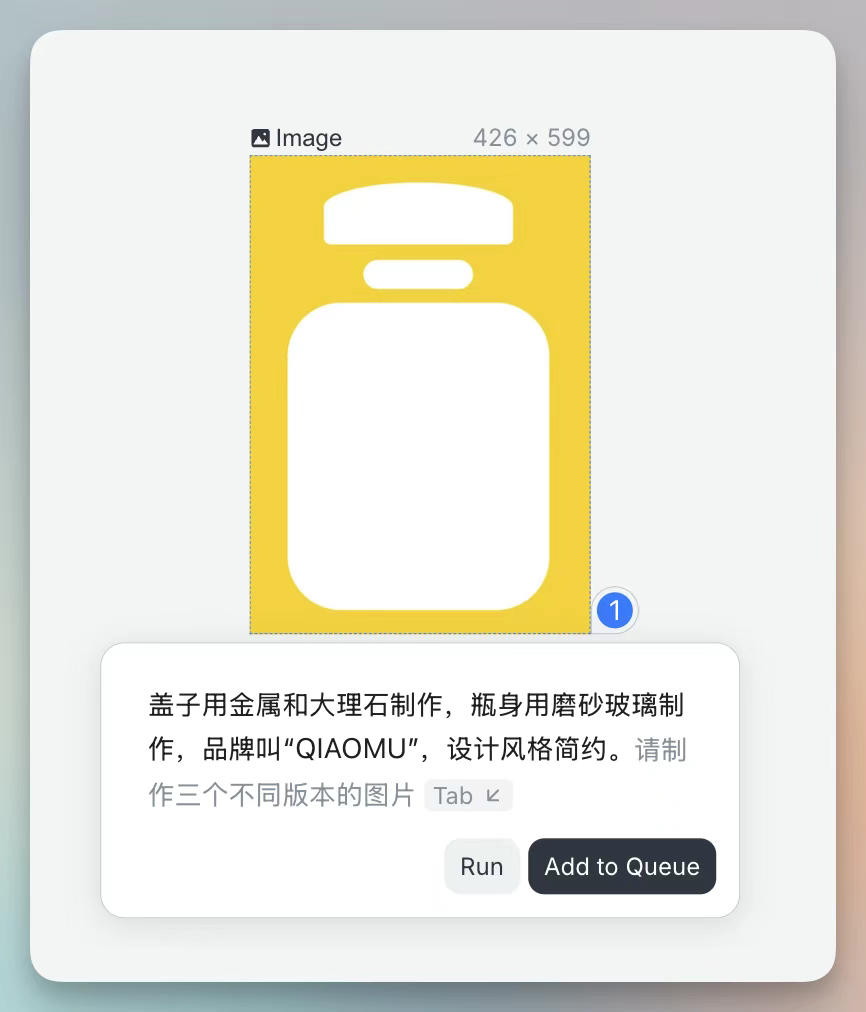This screenshot has height=1012, width=866.
Task: Tap the blue number 1 badge
Action: coord(615,610)
